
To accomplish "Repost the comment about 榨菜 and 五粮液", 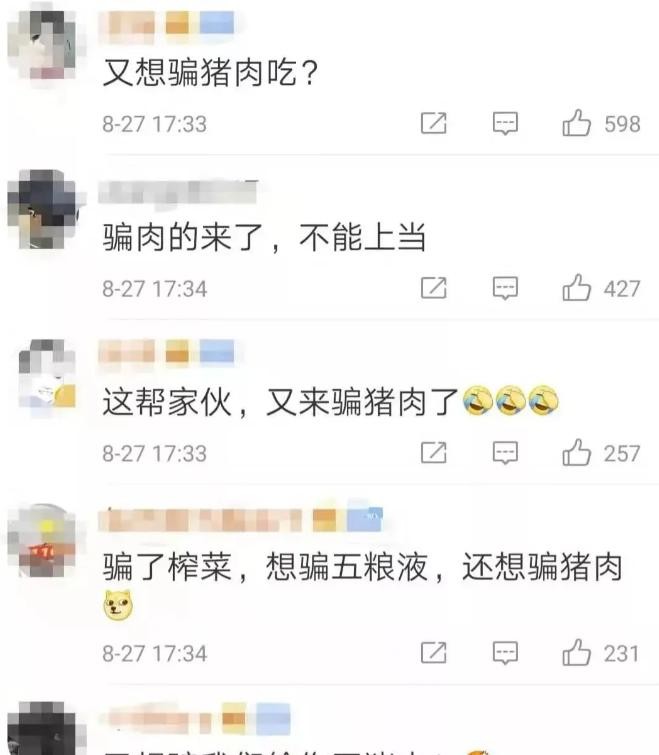I will pos(433,653).
